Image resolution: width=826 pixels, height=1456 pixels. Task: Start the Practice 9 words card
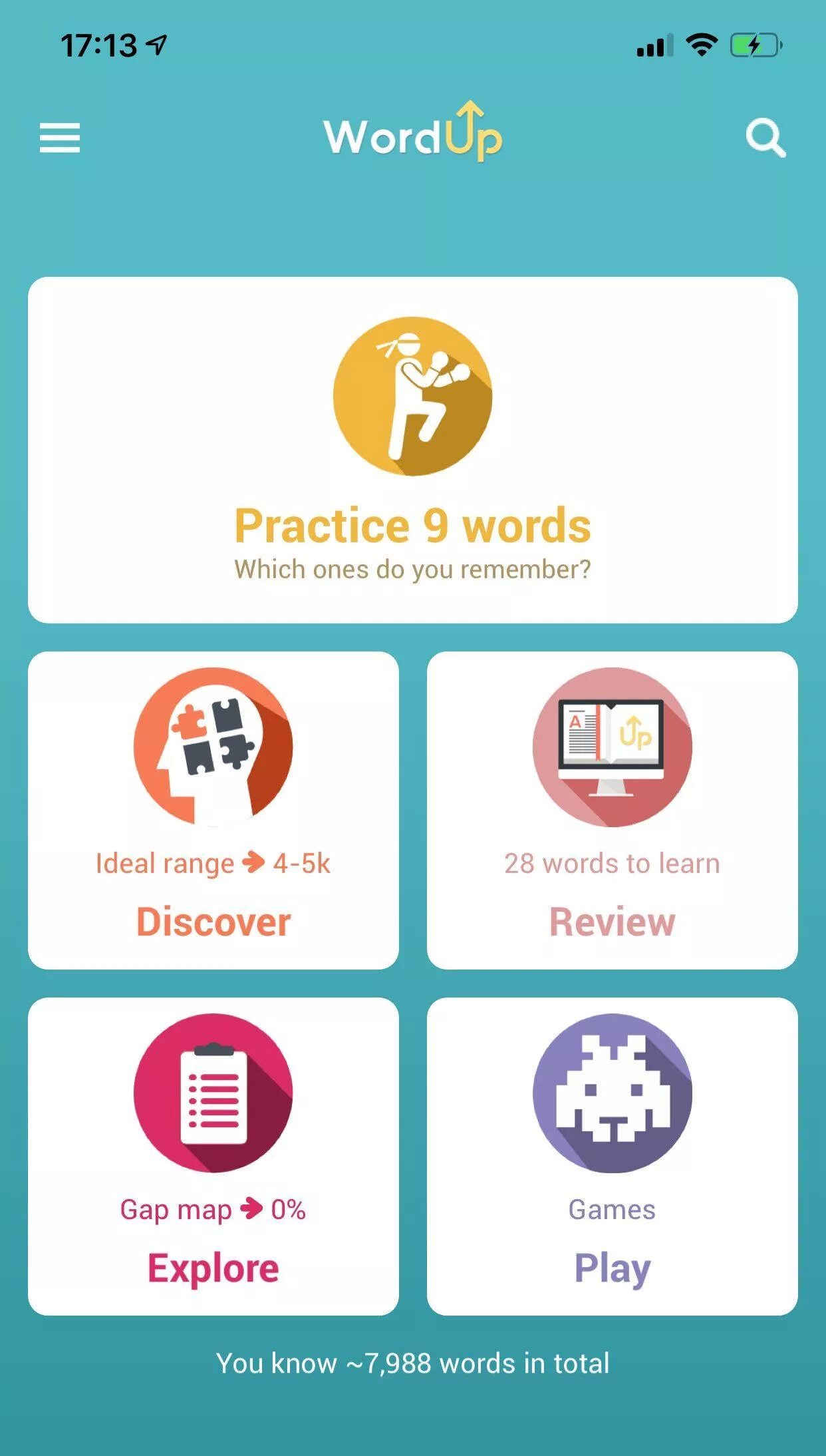(413, 450)
